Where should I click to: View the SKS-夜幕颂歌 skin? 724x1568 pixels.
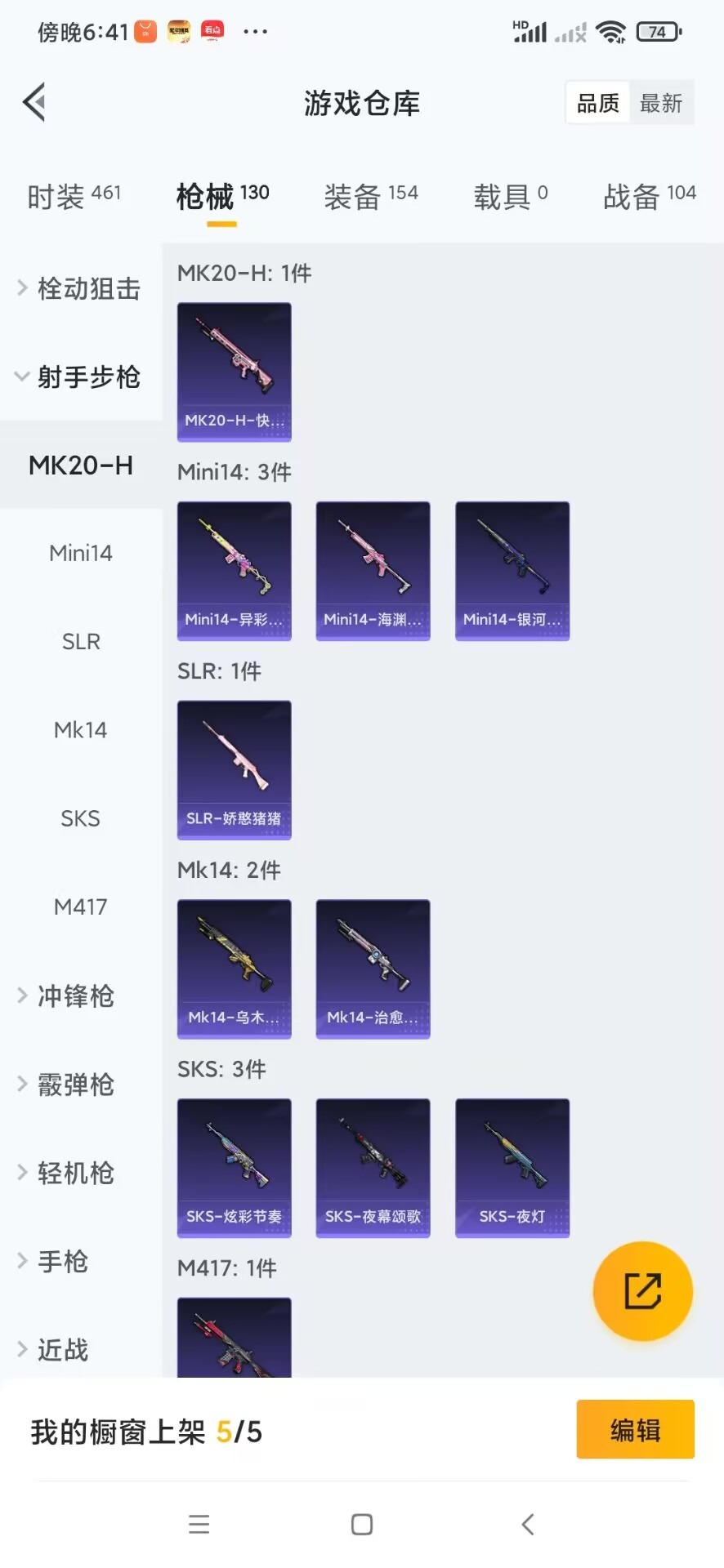(373, 1168)
